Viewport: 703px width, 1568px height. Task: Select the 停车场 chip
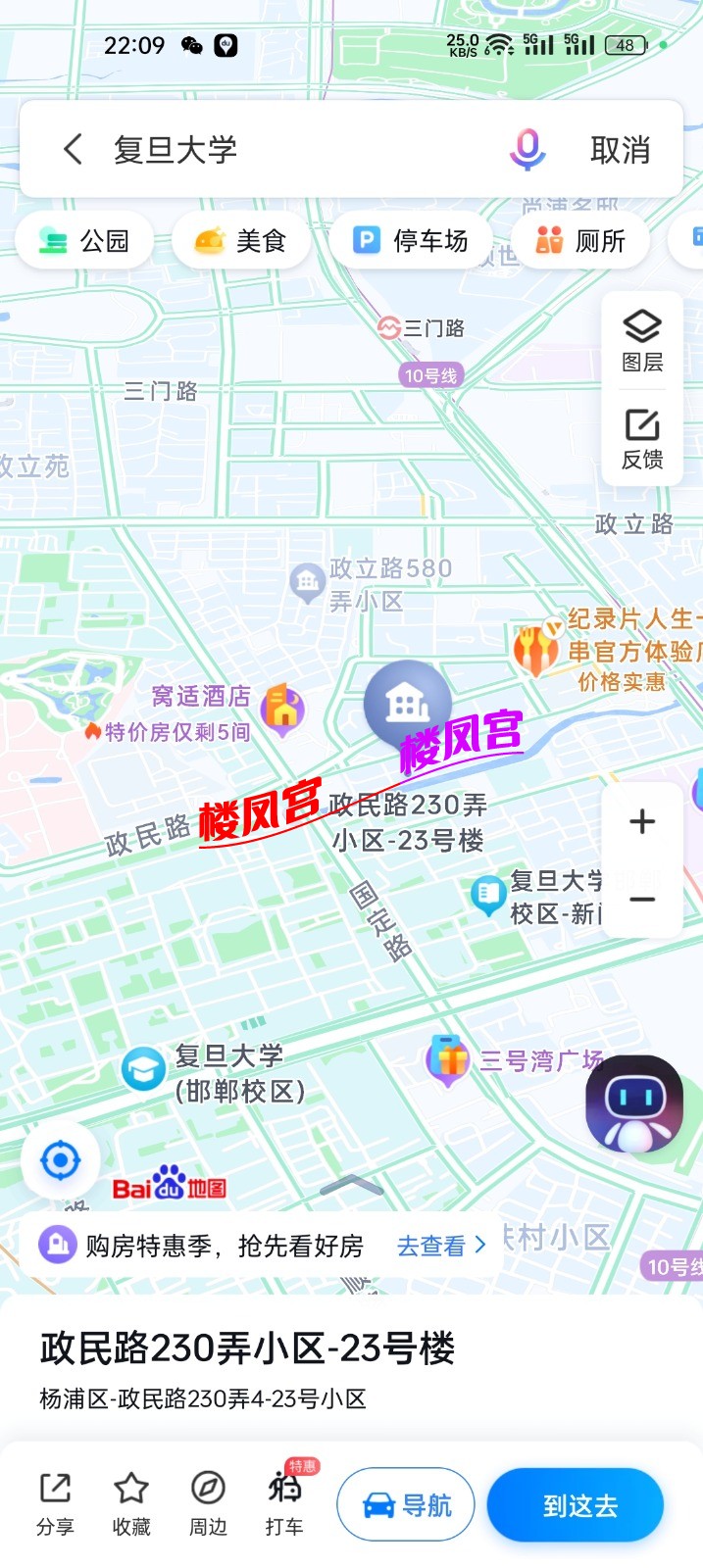410,241
